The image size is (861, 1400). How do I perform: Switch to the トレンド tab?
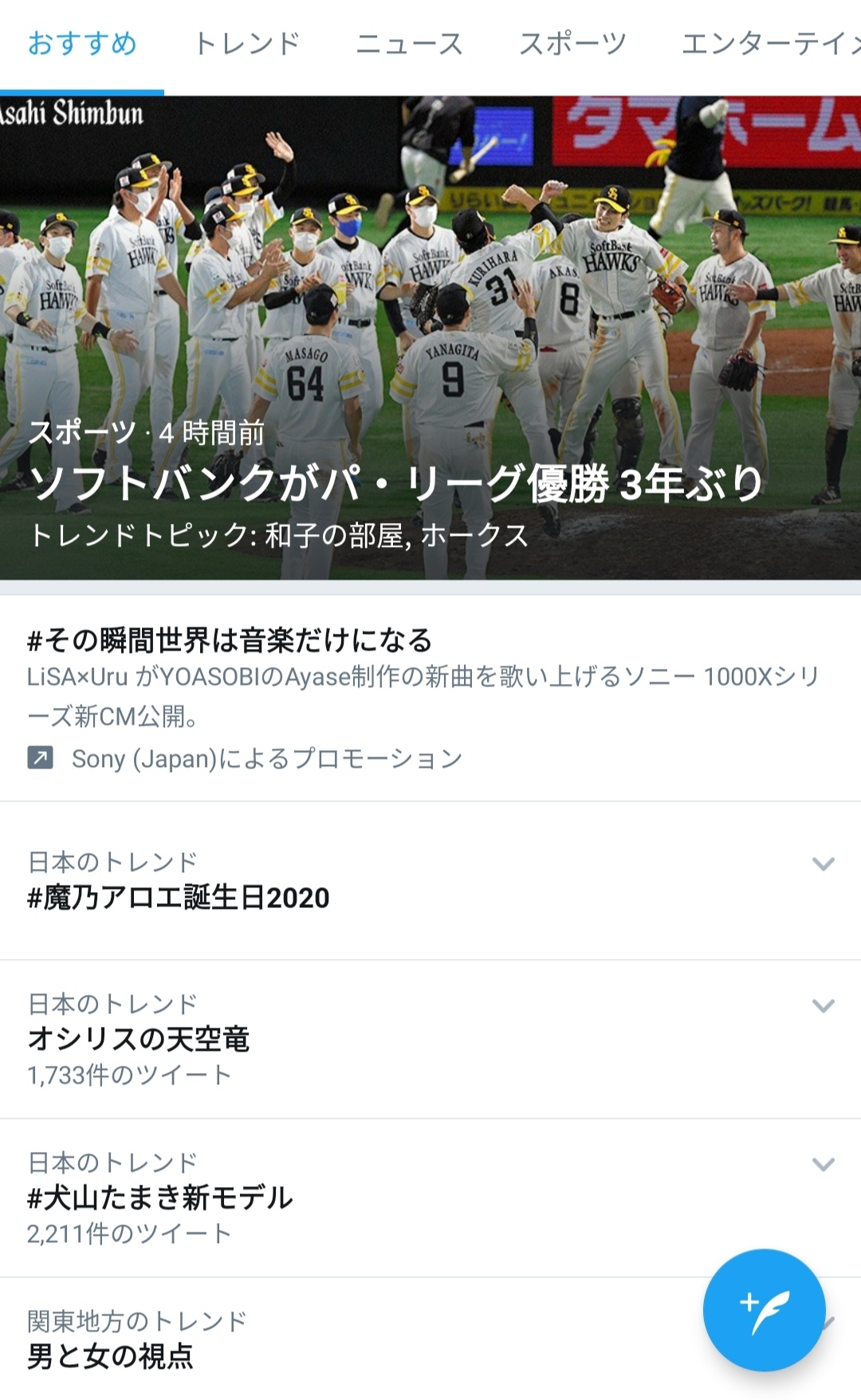[x=247, y=44]
